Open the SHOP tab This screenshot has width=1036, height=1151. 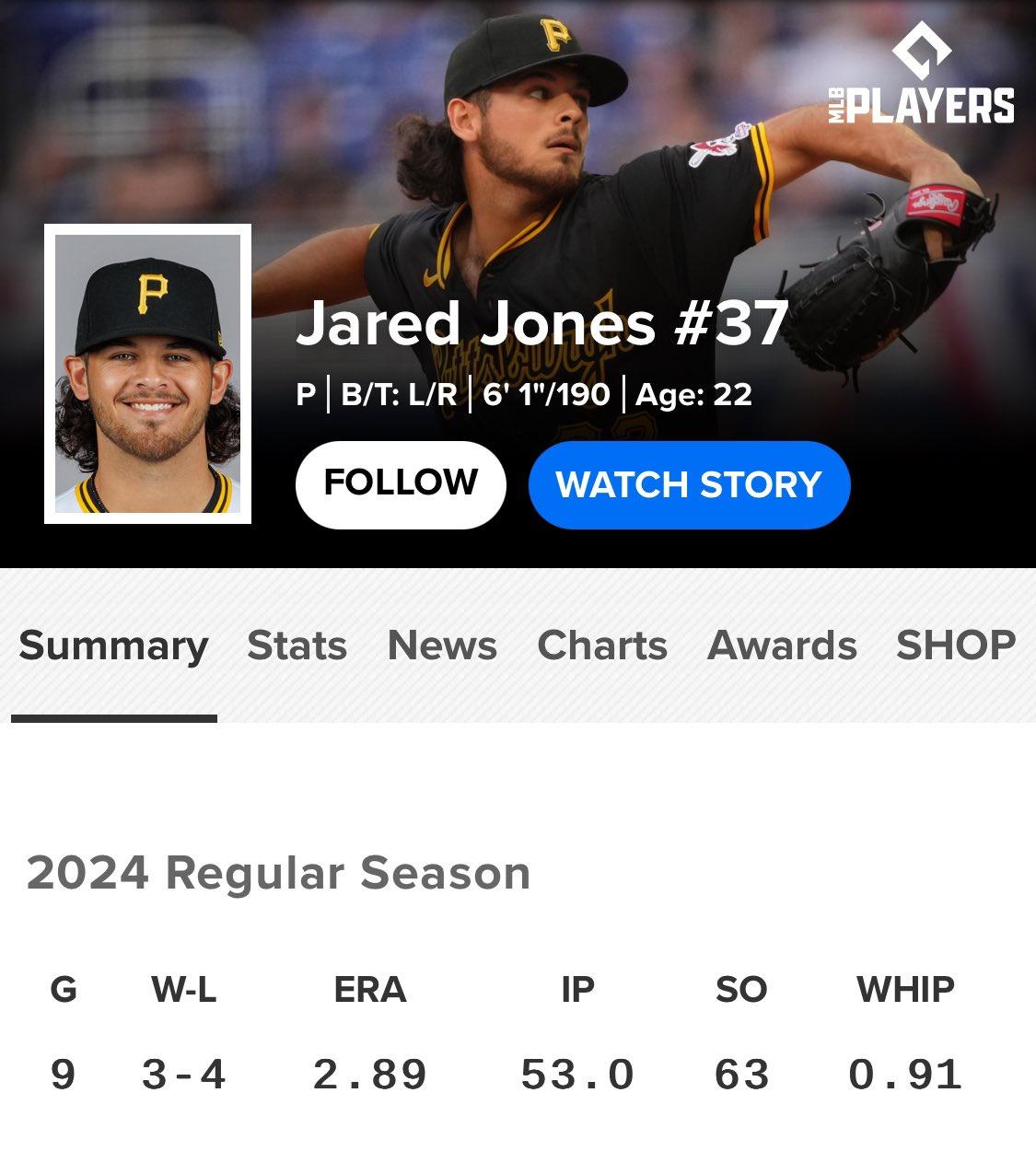coord(956,645)
